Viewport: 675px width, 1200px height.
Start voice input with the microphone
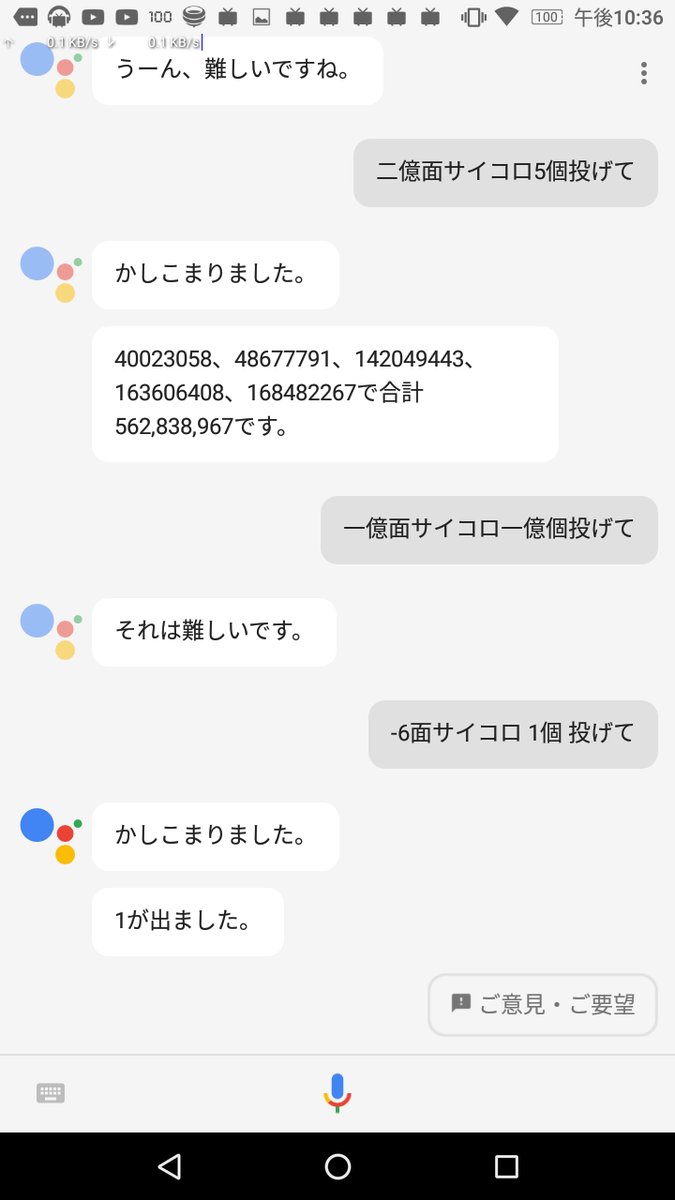tap(338, 1092)
